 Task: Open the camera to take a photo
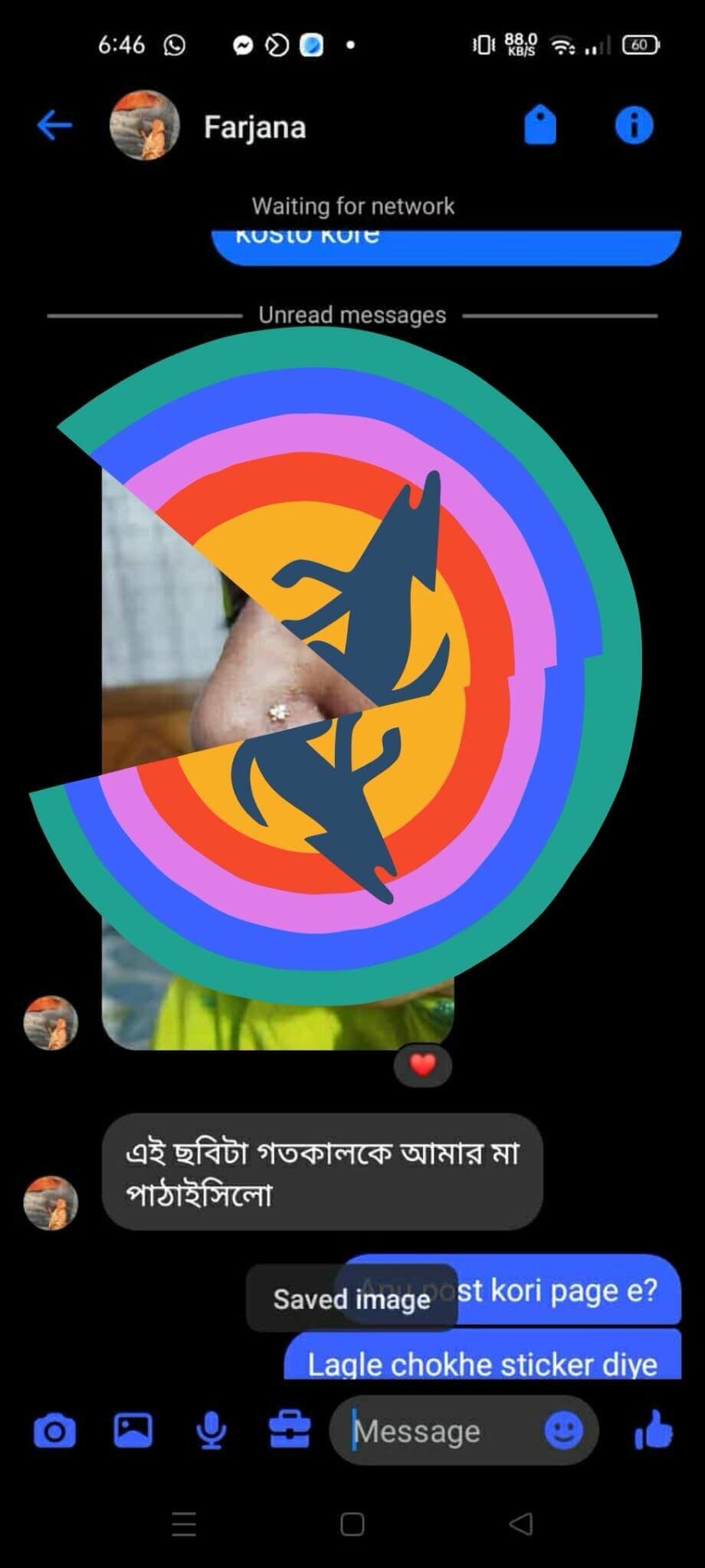(x=54, y=1431)
